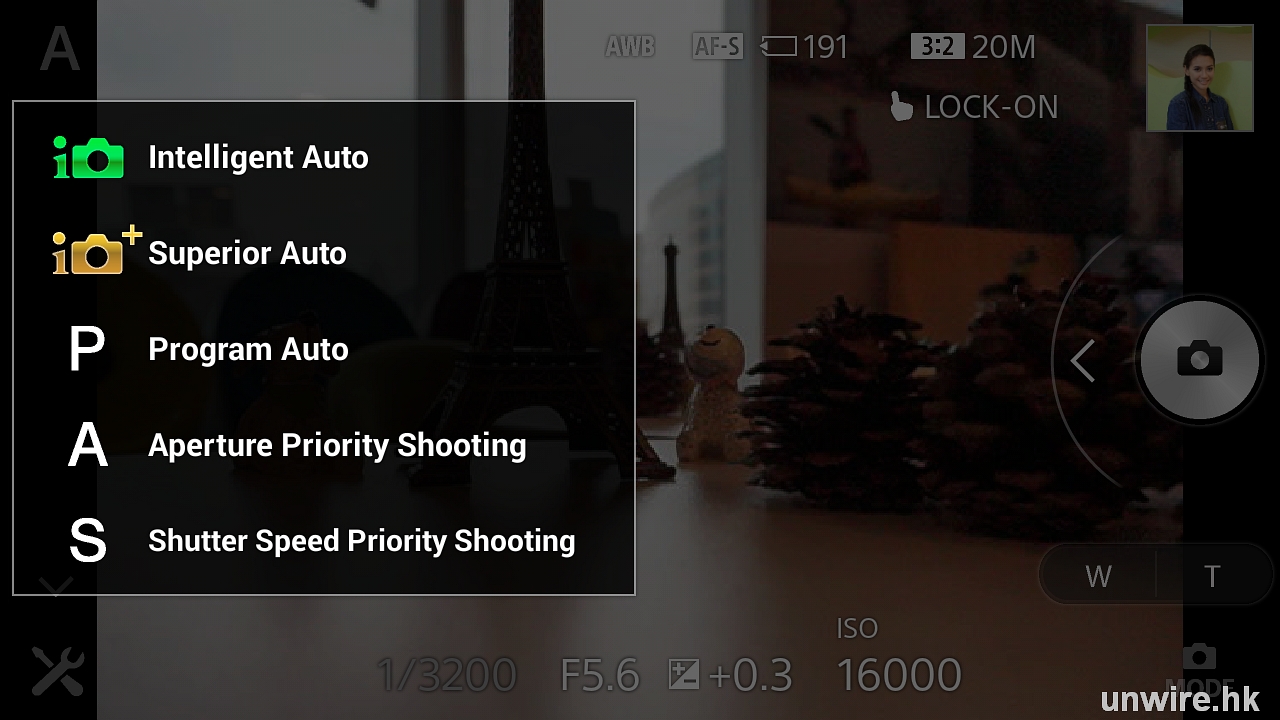Tap the shutter button to take photo
The image size is (1280, 720).
tap(1199, 358)
